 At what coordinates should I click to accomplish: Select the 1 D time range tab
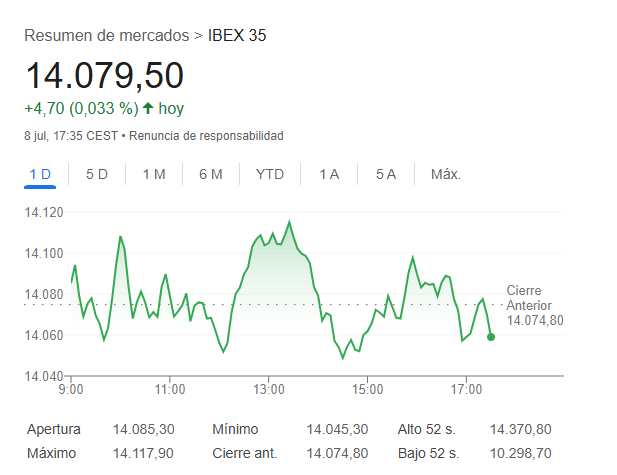[40, 174]
